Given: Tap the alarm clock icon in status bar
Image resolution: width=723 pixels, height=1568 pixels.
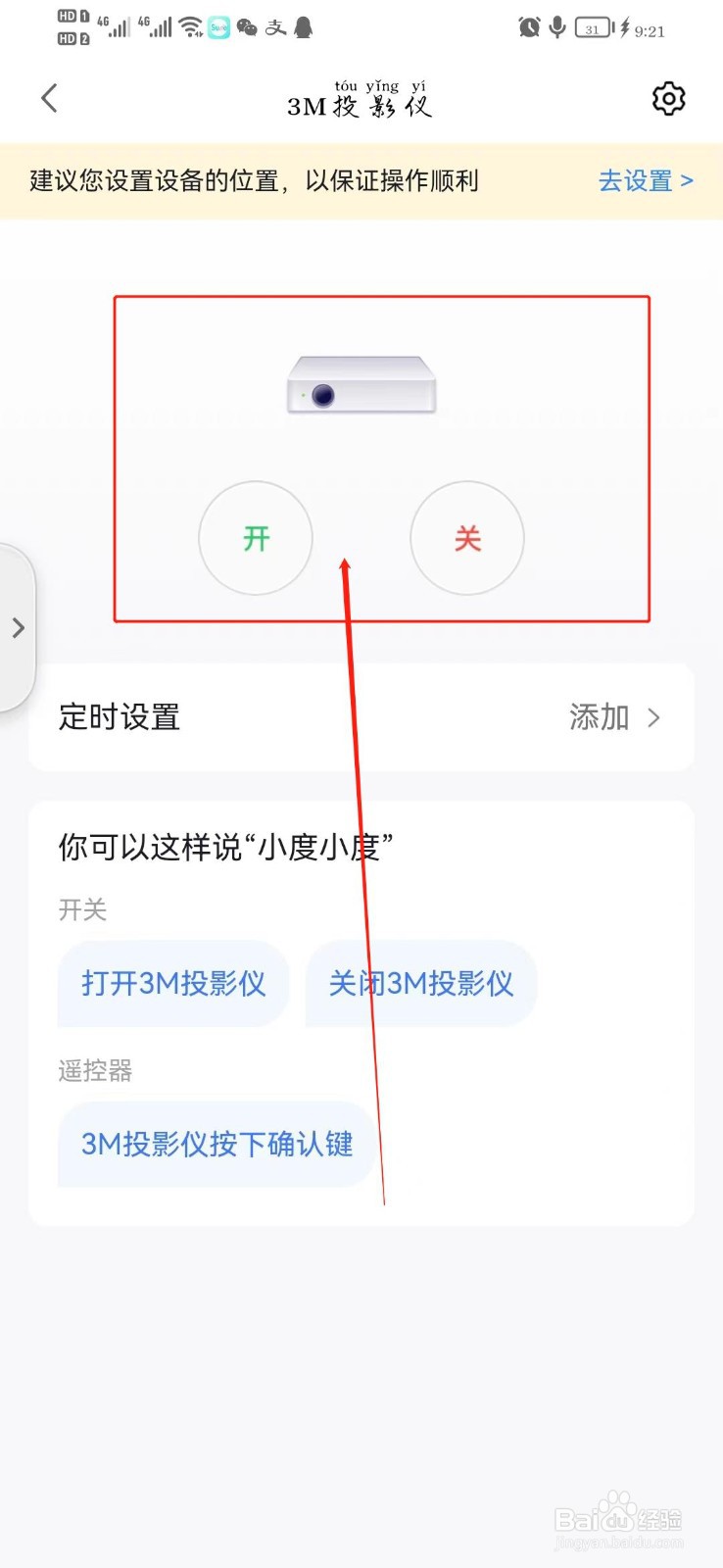Looking at the screenshot, I should [528, 27].
